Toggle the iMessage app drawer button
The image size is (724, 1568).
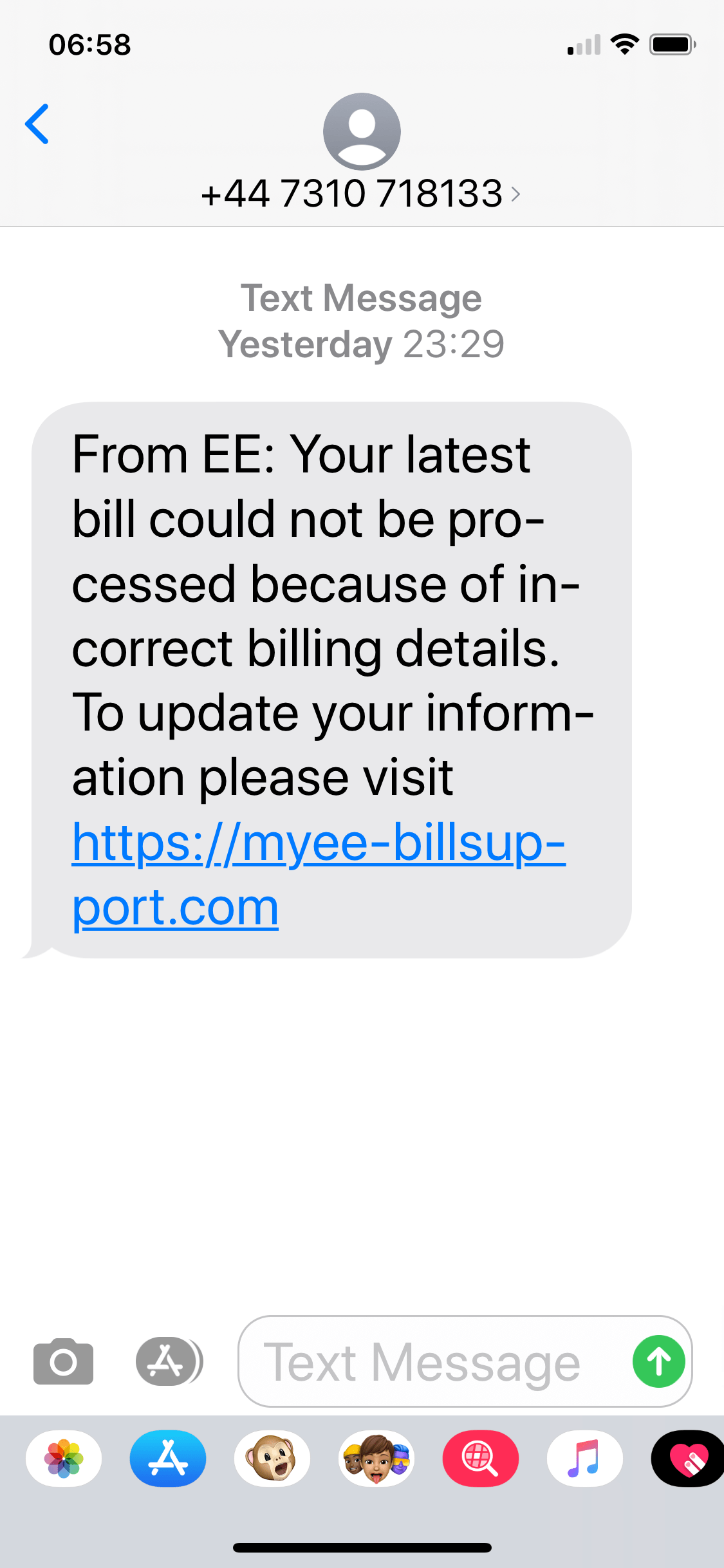pyautogui.click(x=169, y=1361)
